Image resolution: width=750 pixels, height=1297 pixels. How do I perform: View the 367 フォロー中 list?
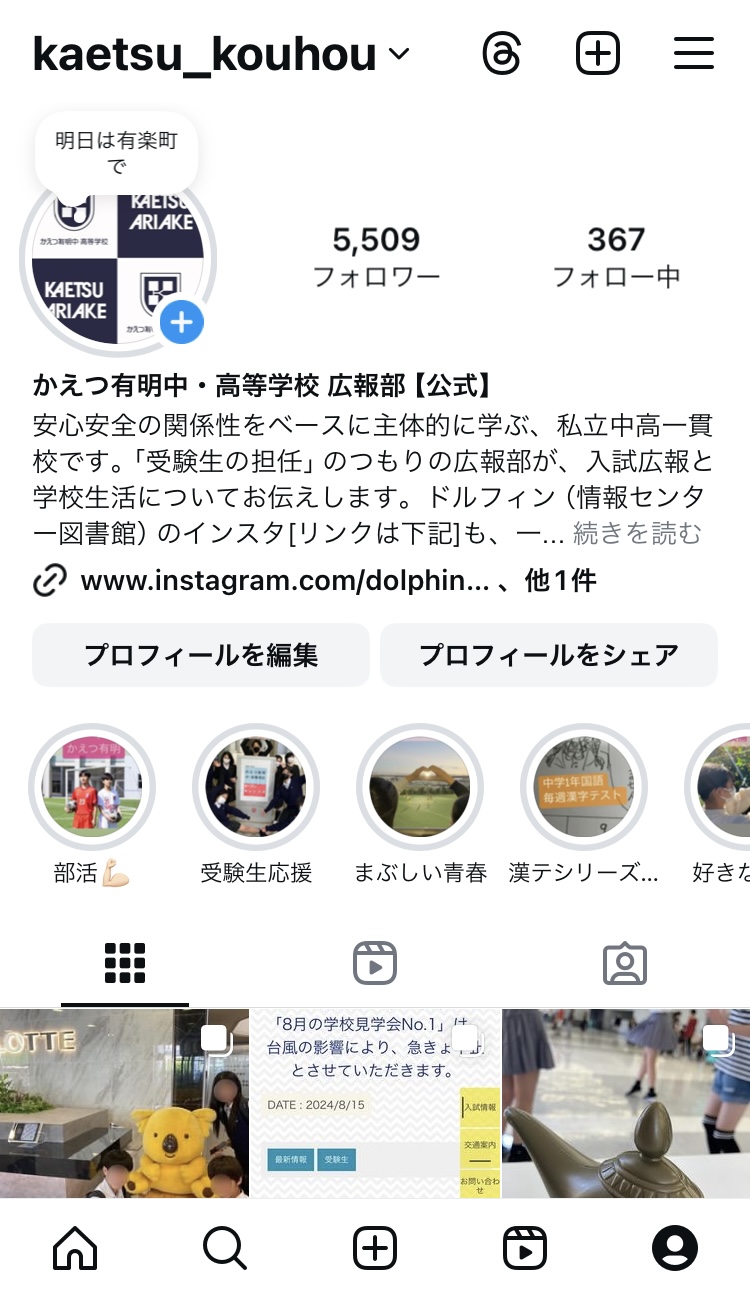(616, 256)
